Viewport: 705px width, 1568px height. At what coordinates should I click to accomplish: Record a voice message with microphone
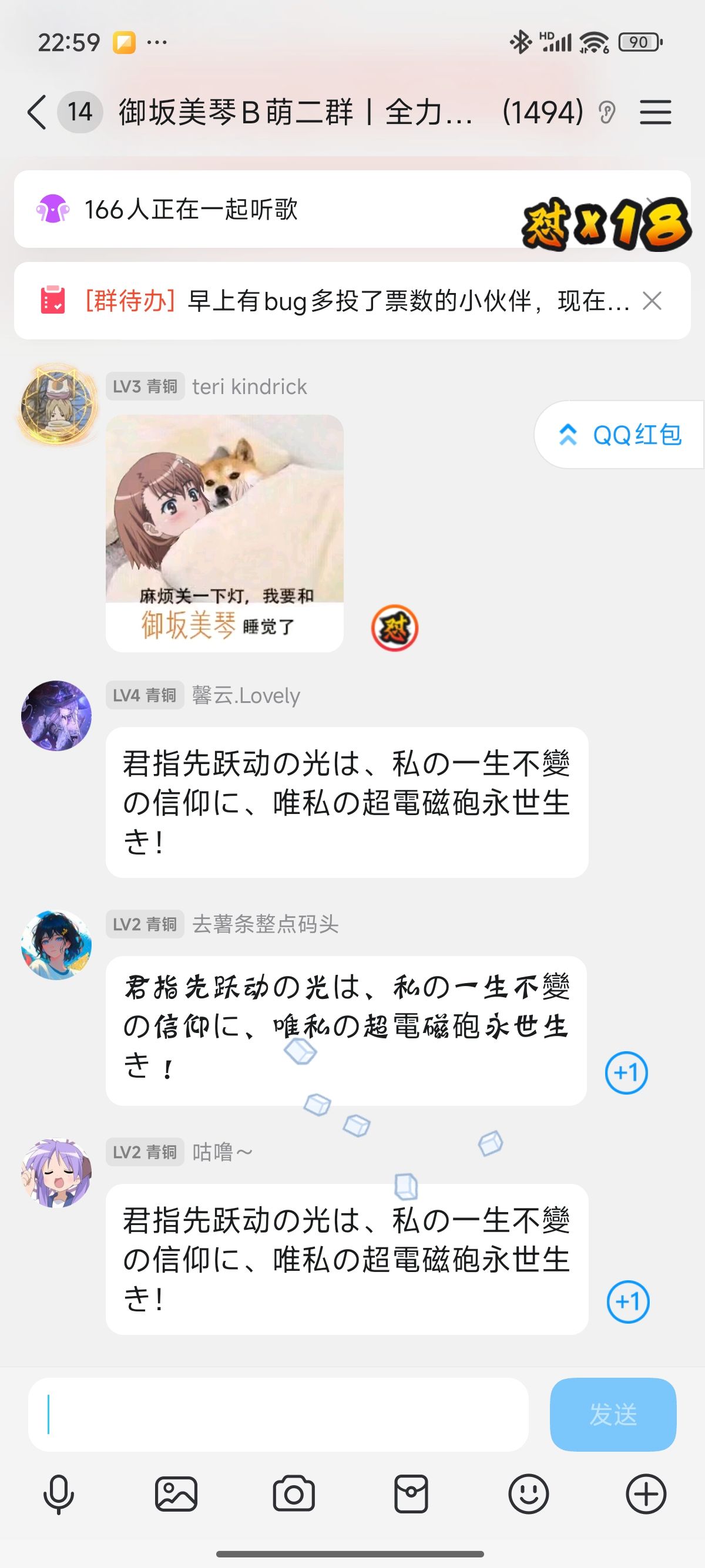tap(58, 1495)
